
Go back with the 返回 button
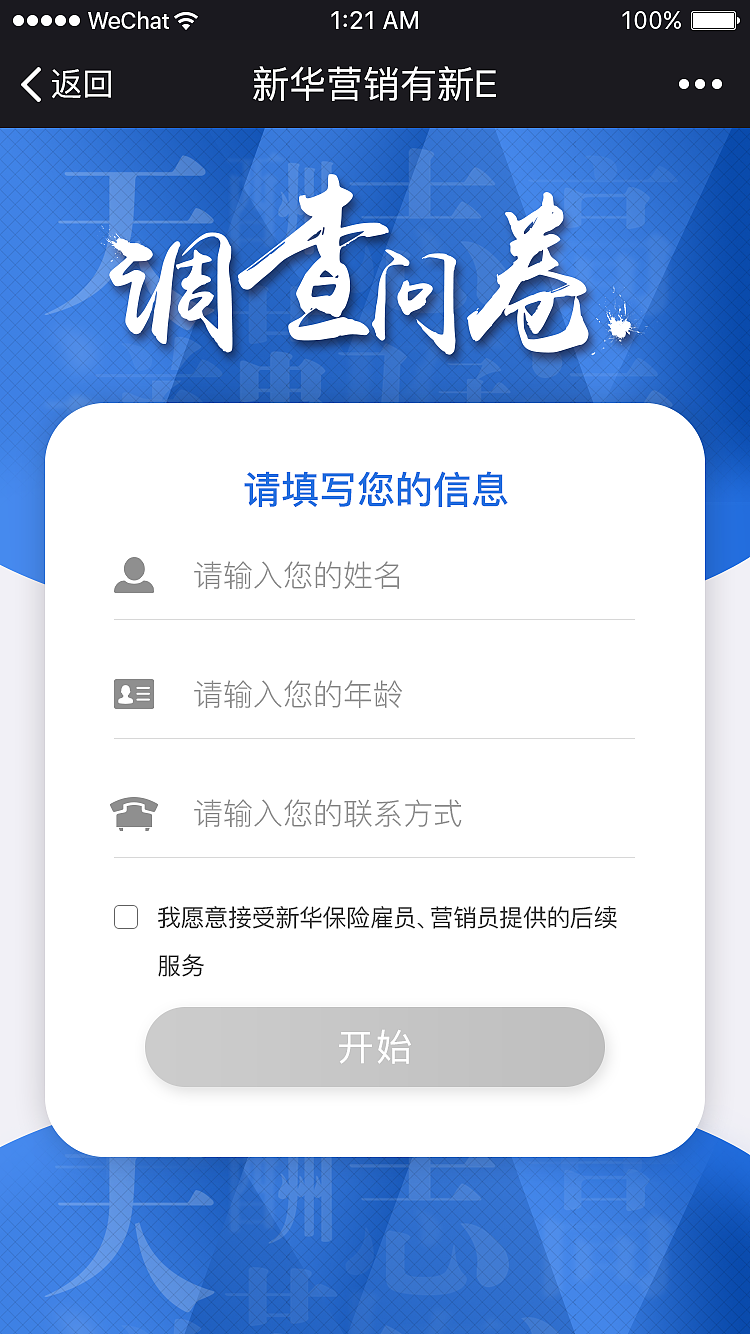pos(66,84)
